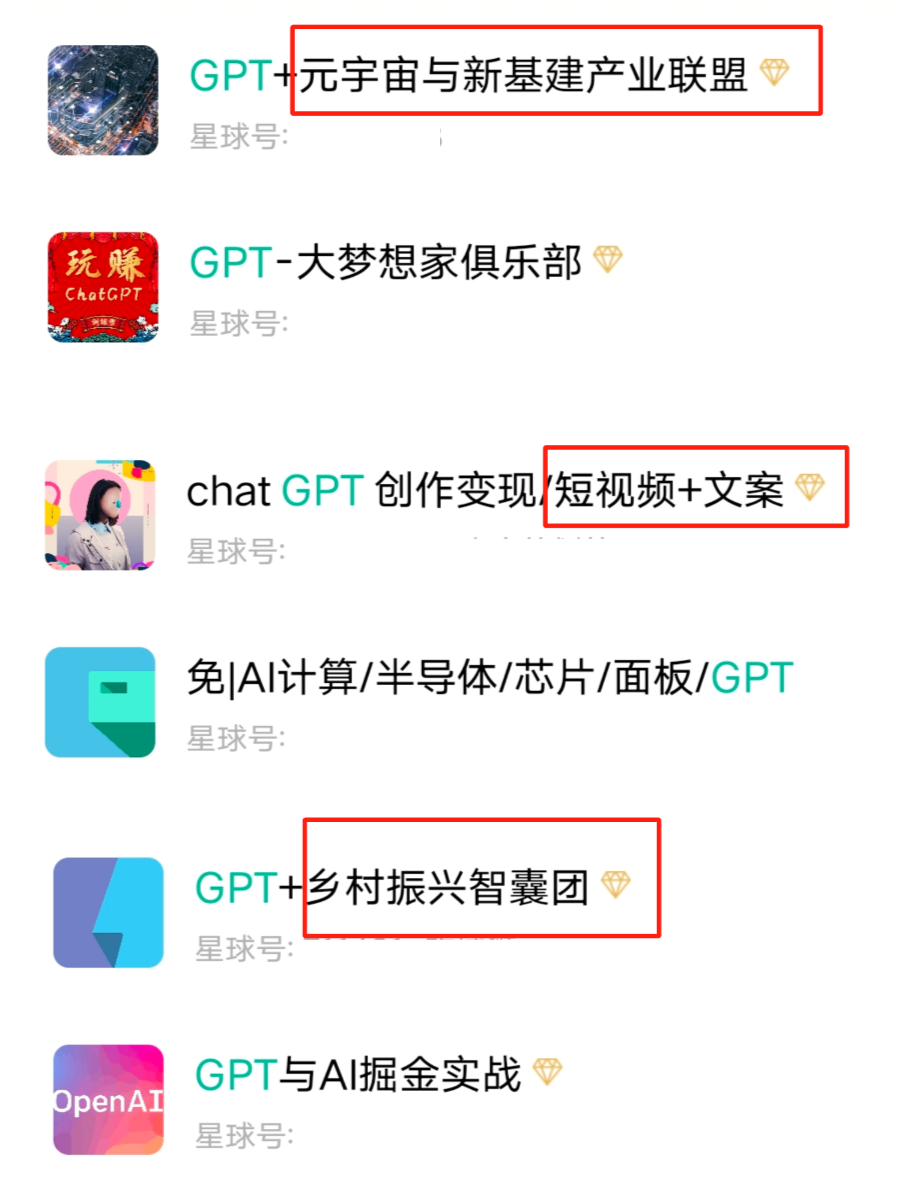Click the diamond icon next to GPT+元宇宙与新基建产业联盟
This screenshot has height=1180, width=905.
[x=775, y=75]
